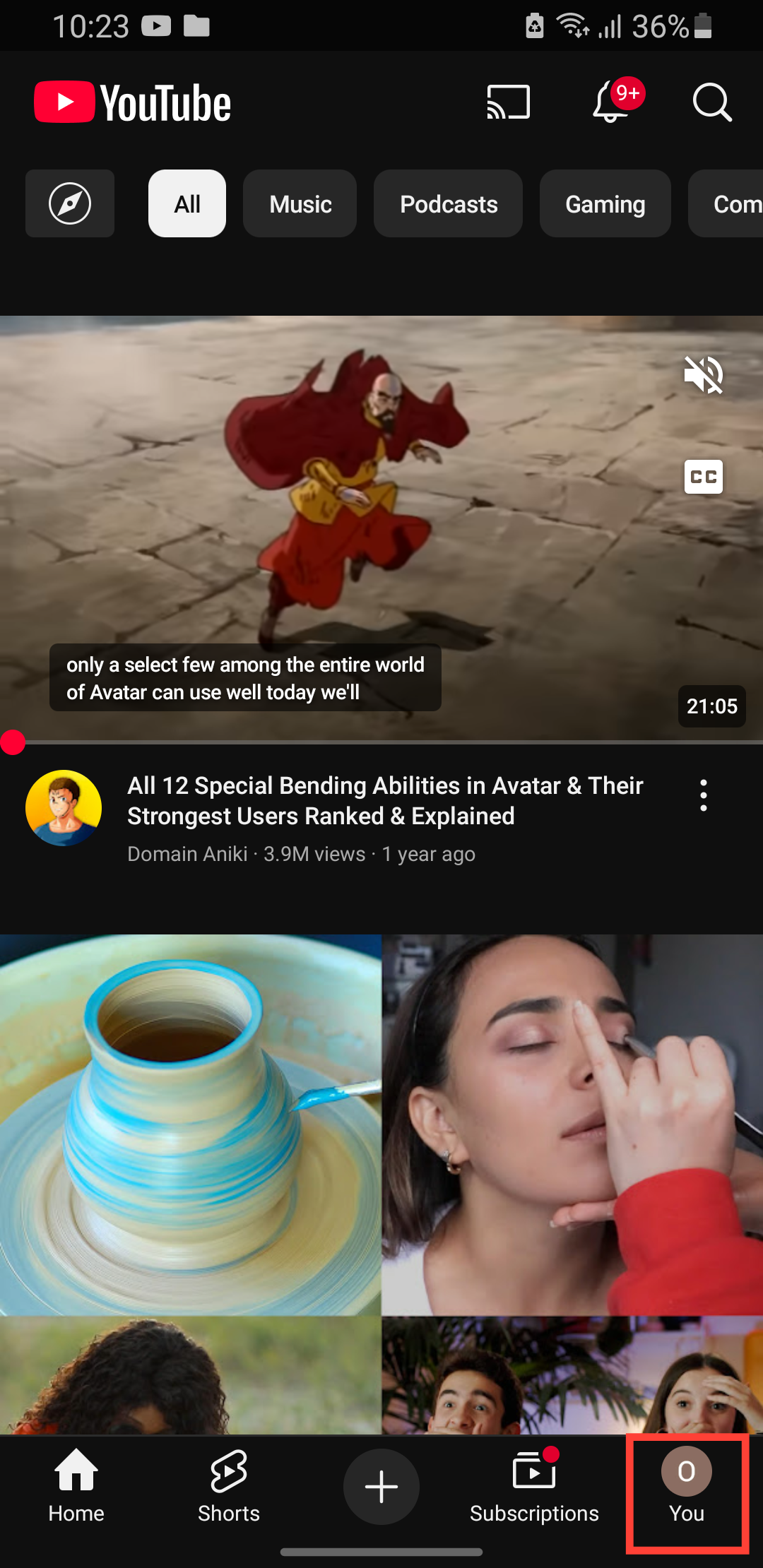Unmute the Avatar video preview
Image resolution: width=763 pixels, height=1568 pixels.
[x=704, y=374]
